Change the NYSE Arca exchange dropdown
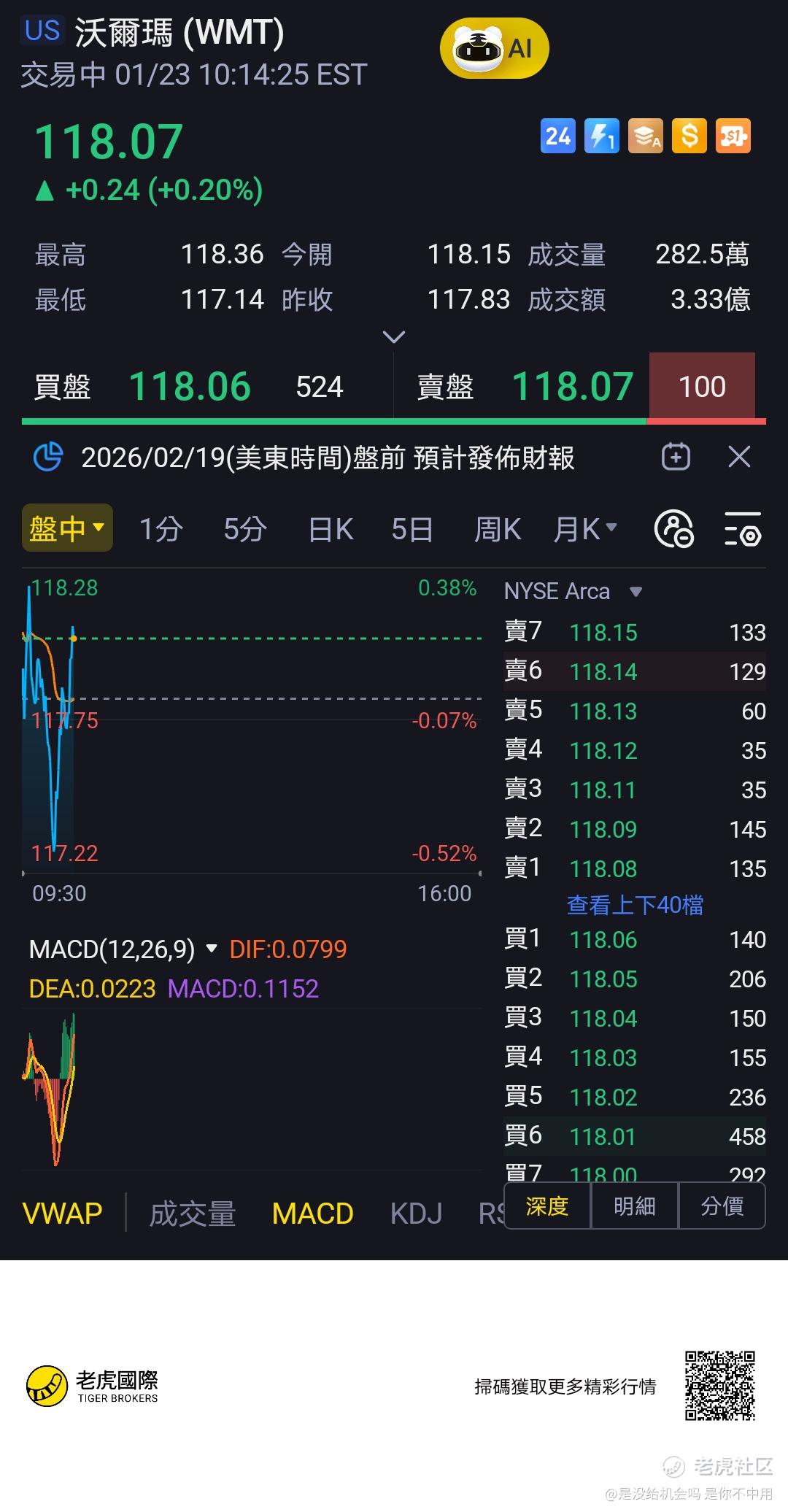 point(573,591)
